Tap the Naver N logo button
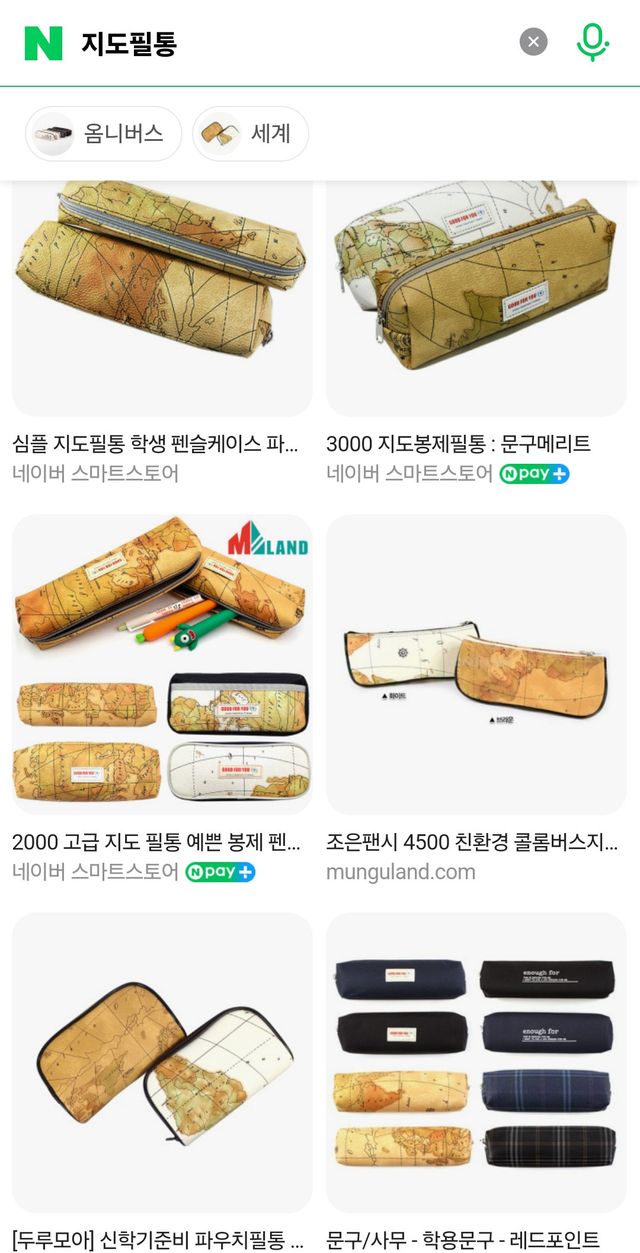 coord(43,43)
